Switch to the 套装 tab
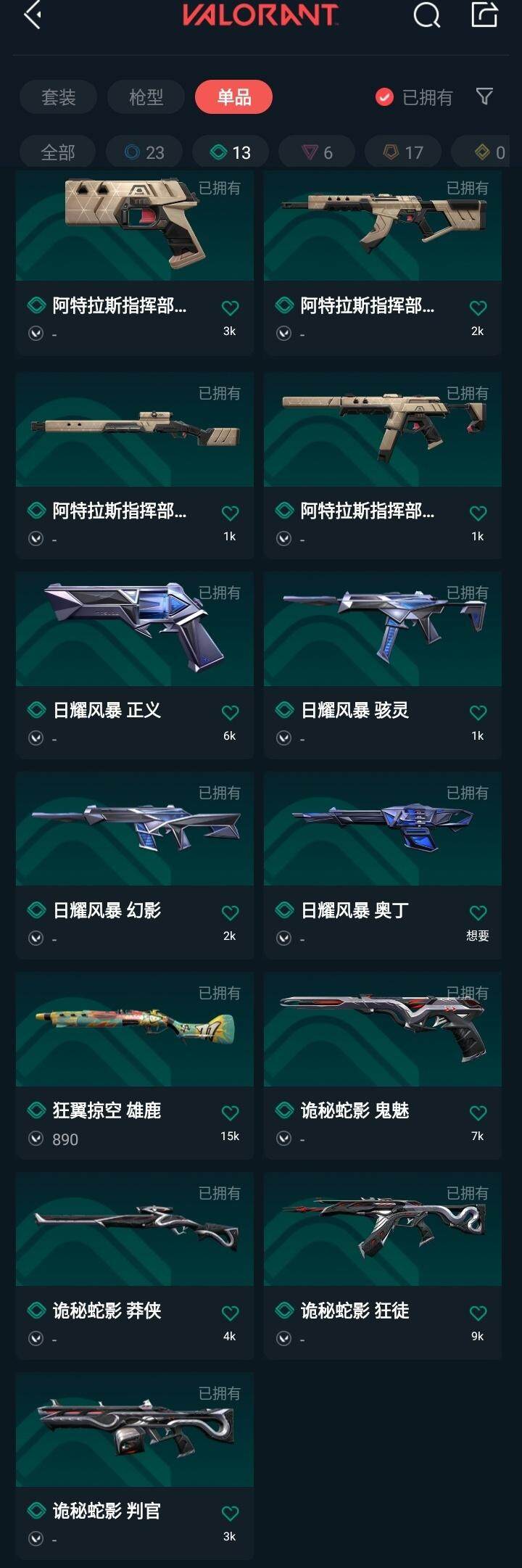Screen dimensions: 522x1568 pyautogui.click(x=58, y=97)
